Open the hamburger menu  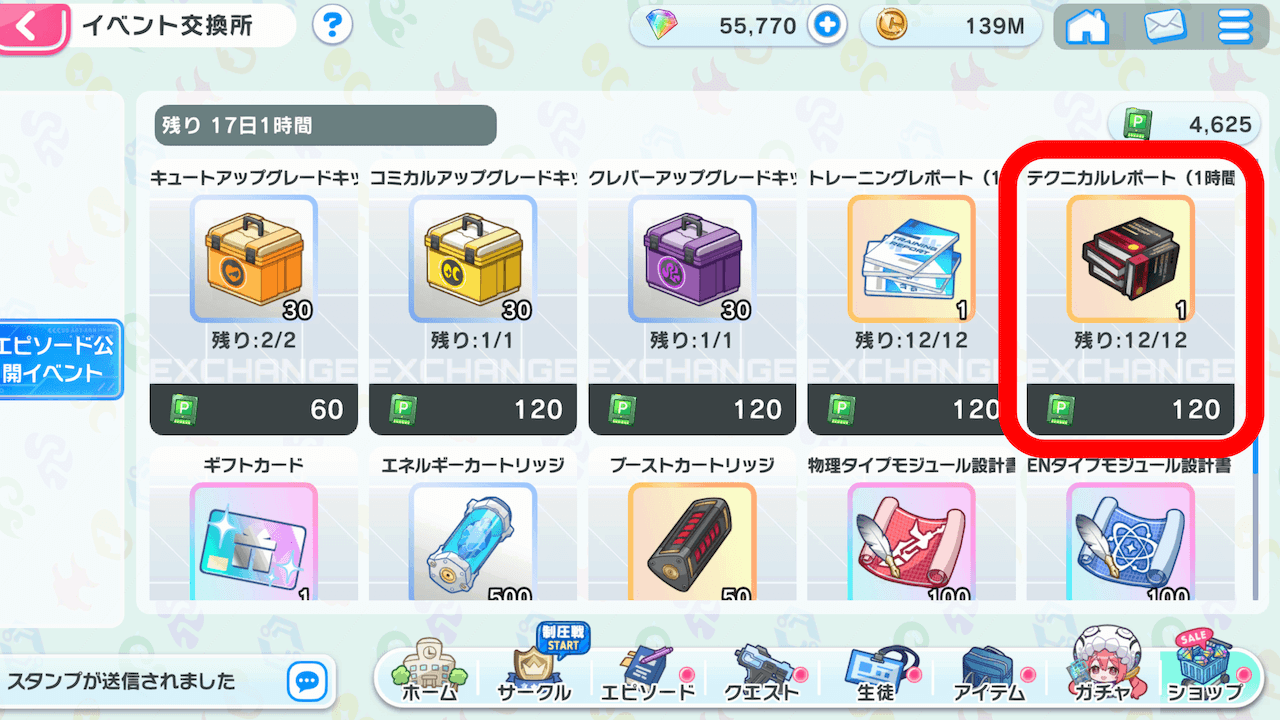1236,27
